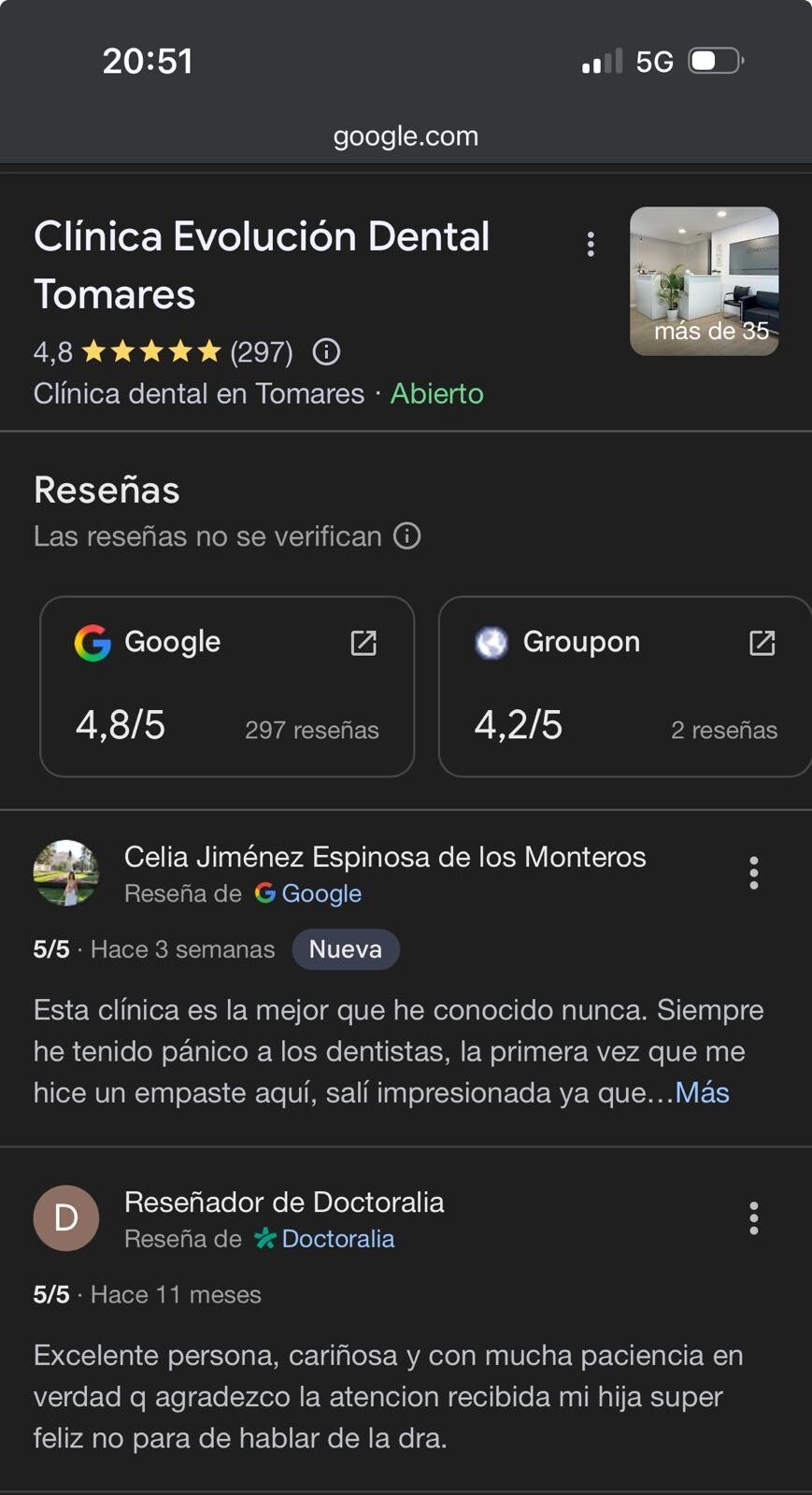
Task: Open rating info icon next to (297)
Action: [326, 352]
